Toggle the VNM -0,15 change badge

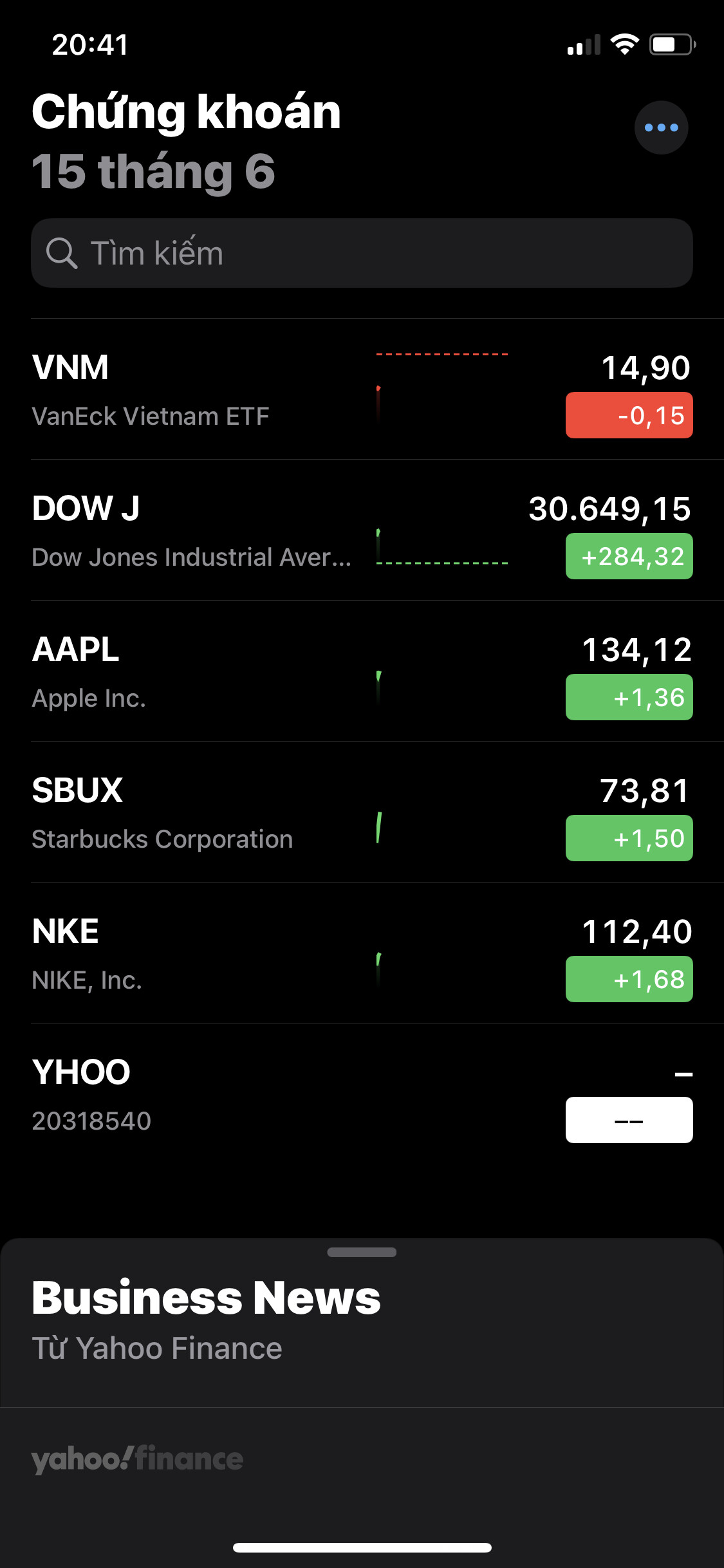pos(629,415)
